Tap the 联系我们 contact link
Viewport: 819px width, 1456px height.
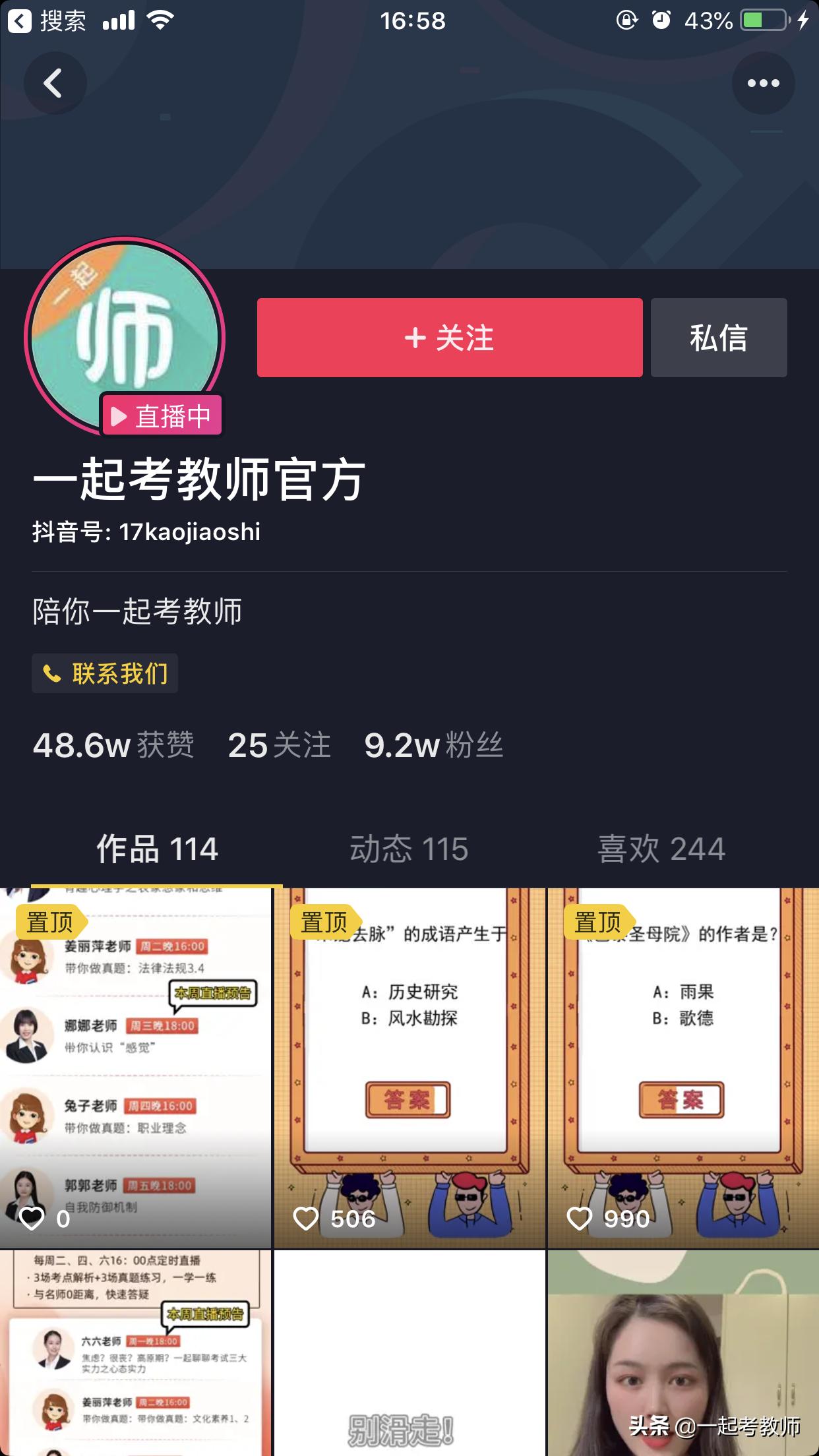coord(105,673)
